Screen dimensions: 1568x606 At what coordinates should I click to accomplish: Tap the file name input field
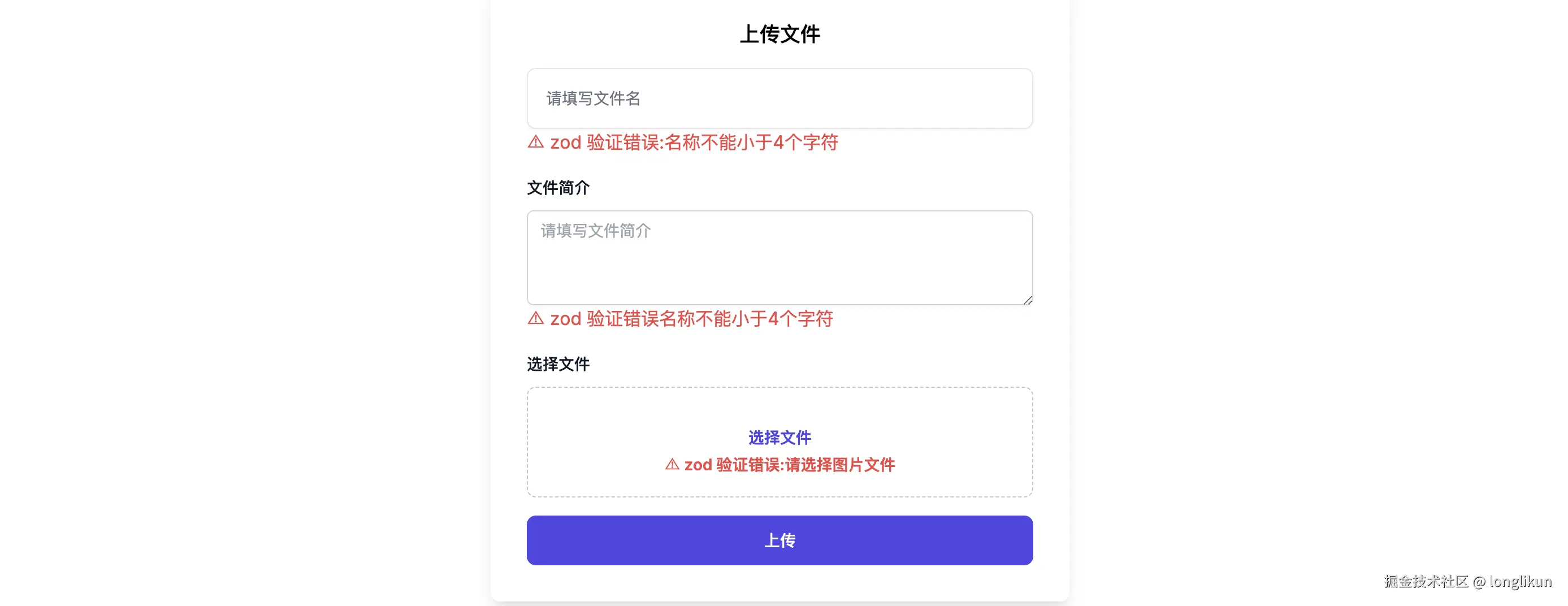click(x=779, y=98)
